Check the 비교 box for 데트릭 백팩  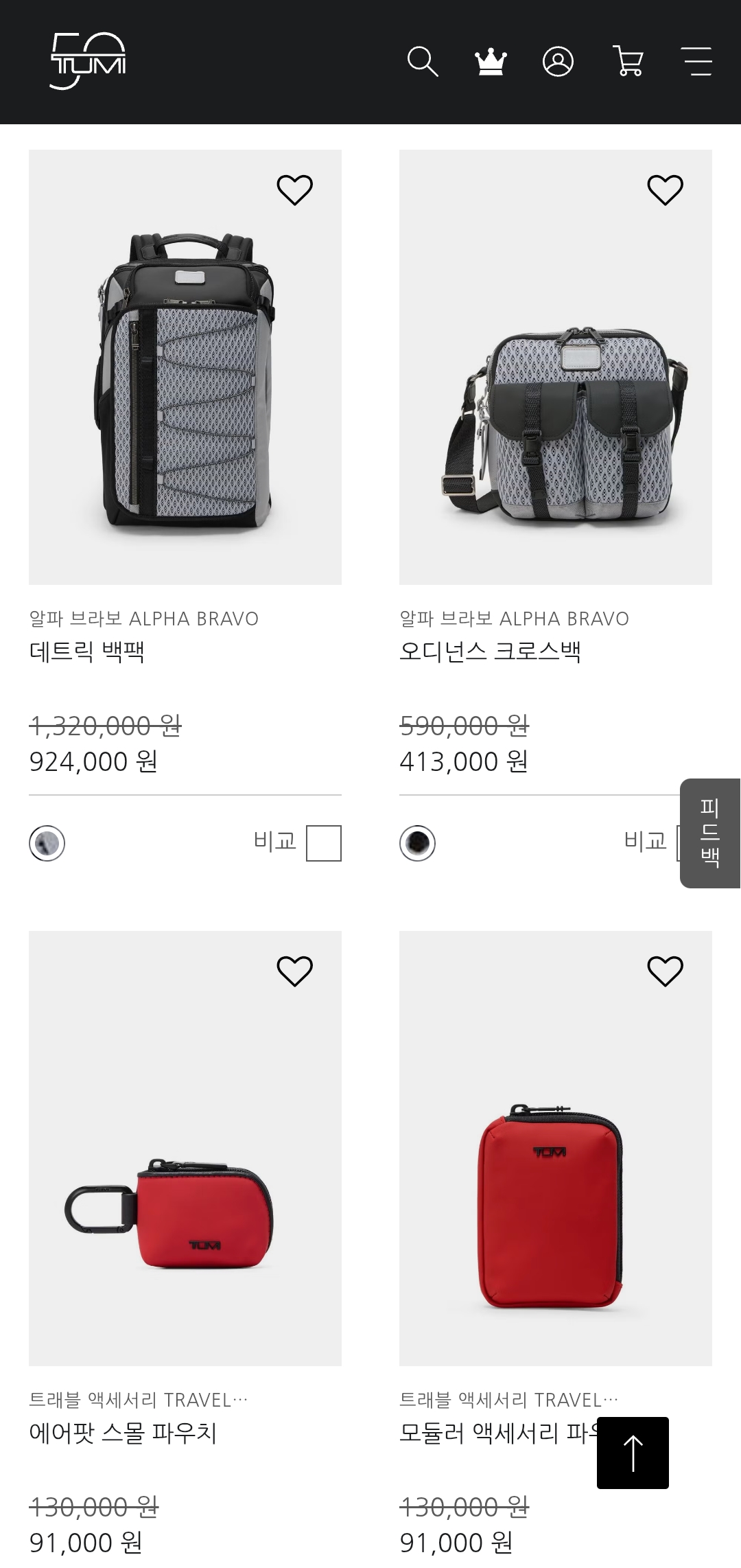pos(324,843)
